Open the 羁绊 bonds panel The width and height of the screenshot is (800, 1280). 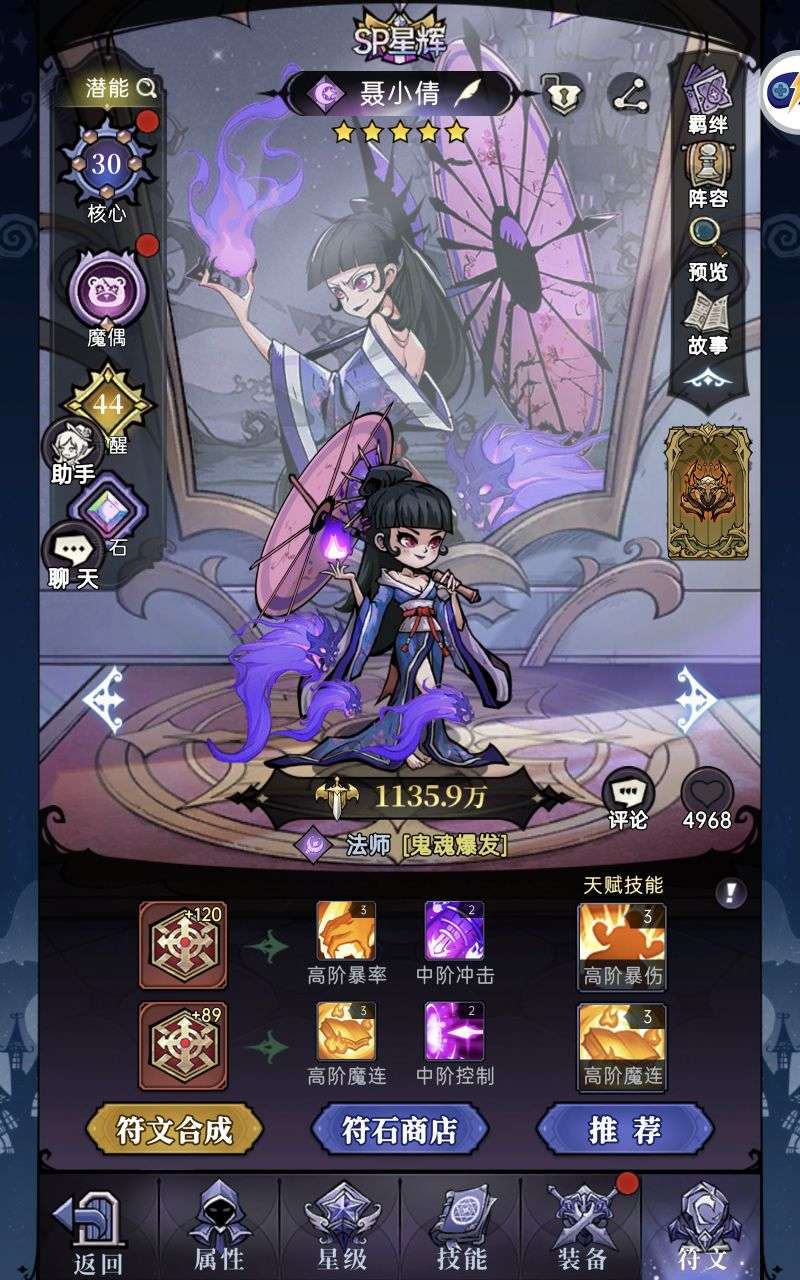tap(708, 100)
